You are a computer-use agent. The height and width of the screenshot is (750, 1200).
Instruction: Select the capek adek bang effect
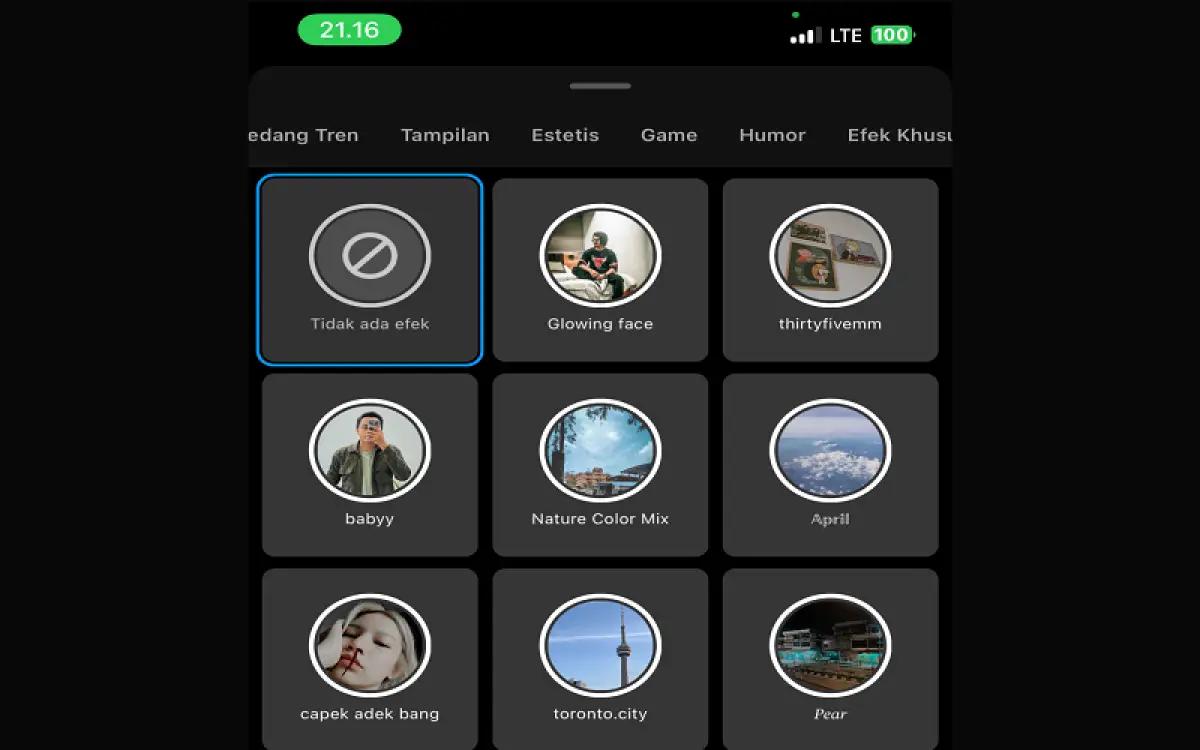point(370,658)
